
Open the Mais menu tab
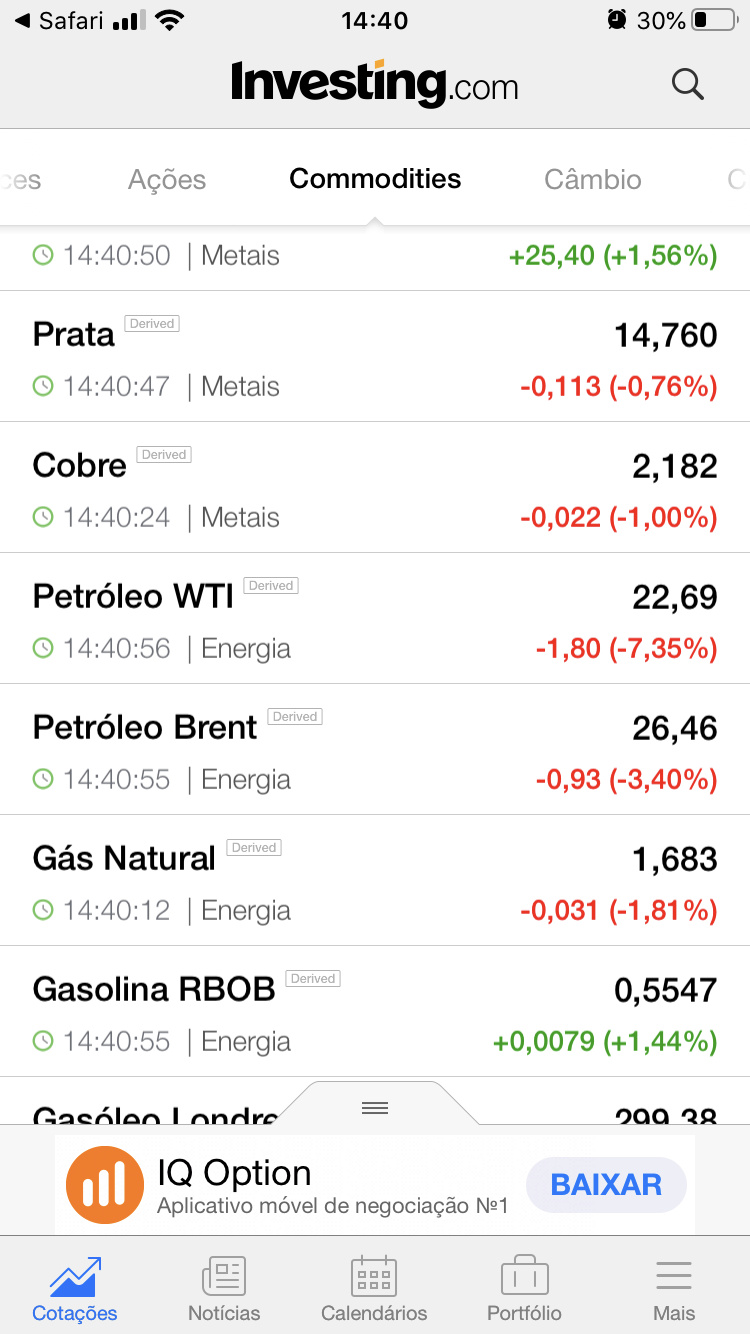(674, 1290)
